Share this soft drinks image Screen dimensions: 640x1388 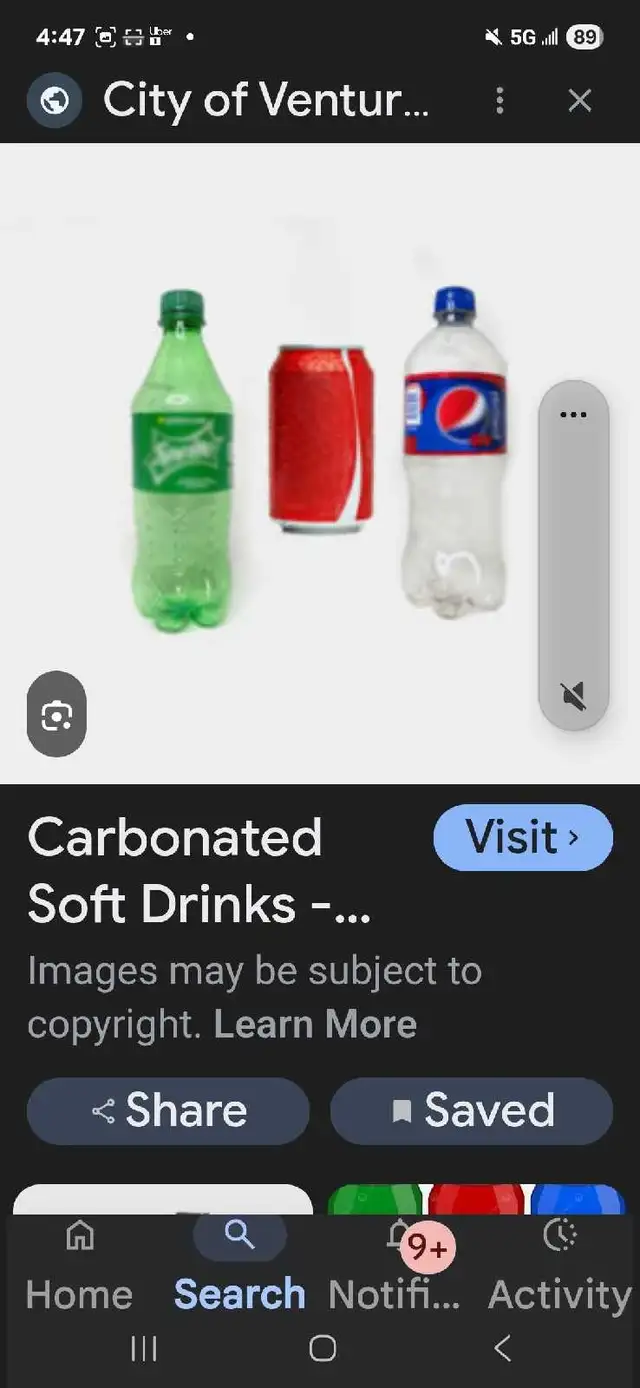pyautogui.click(x=168, y=1110)
